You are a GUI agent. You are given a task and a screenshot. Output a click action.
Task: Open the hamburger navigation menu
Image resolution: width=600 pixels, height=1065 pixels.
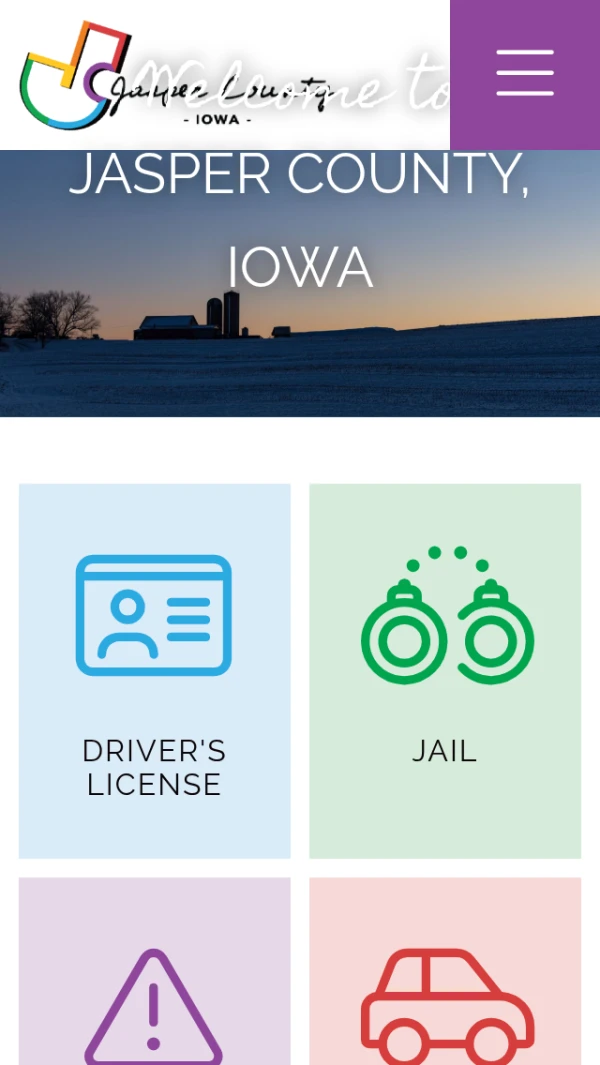tap(525, 73)
